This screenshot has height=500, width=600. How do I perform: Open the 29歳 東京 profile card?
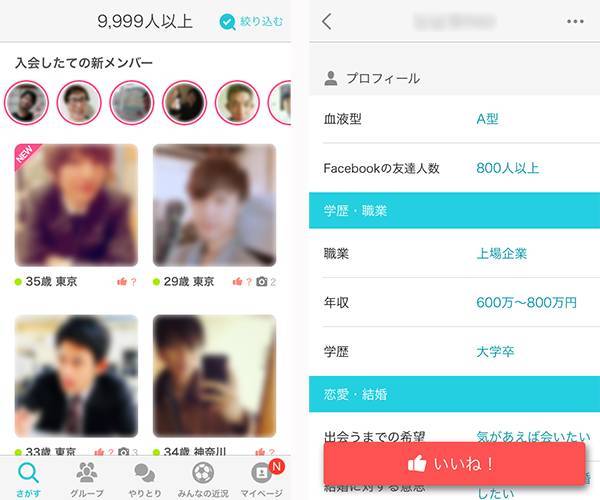(214, 205)
